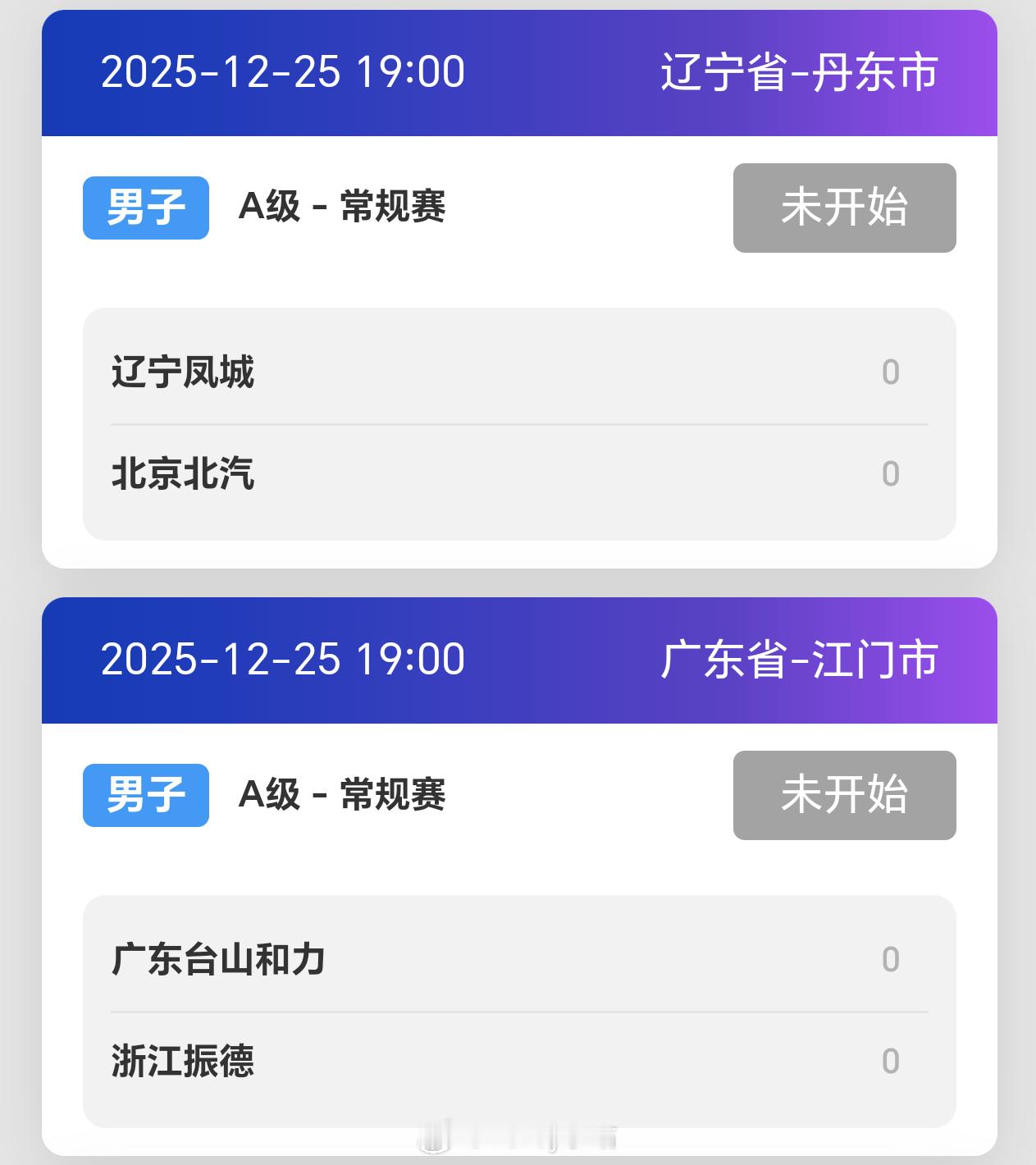Click the 男子 badge on the second match card

pos(144,796)
